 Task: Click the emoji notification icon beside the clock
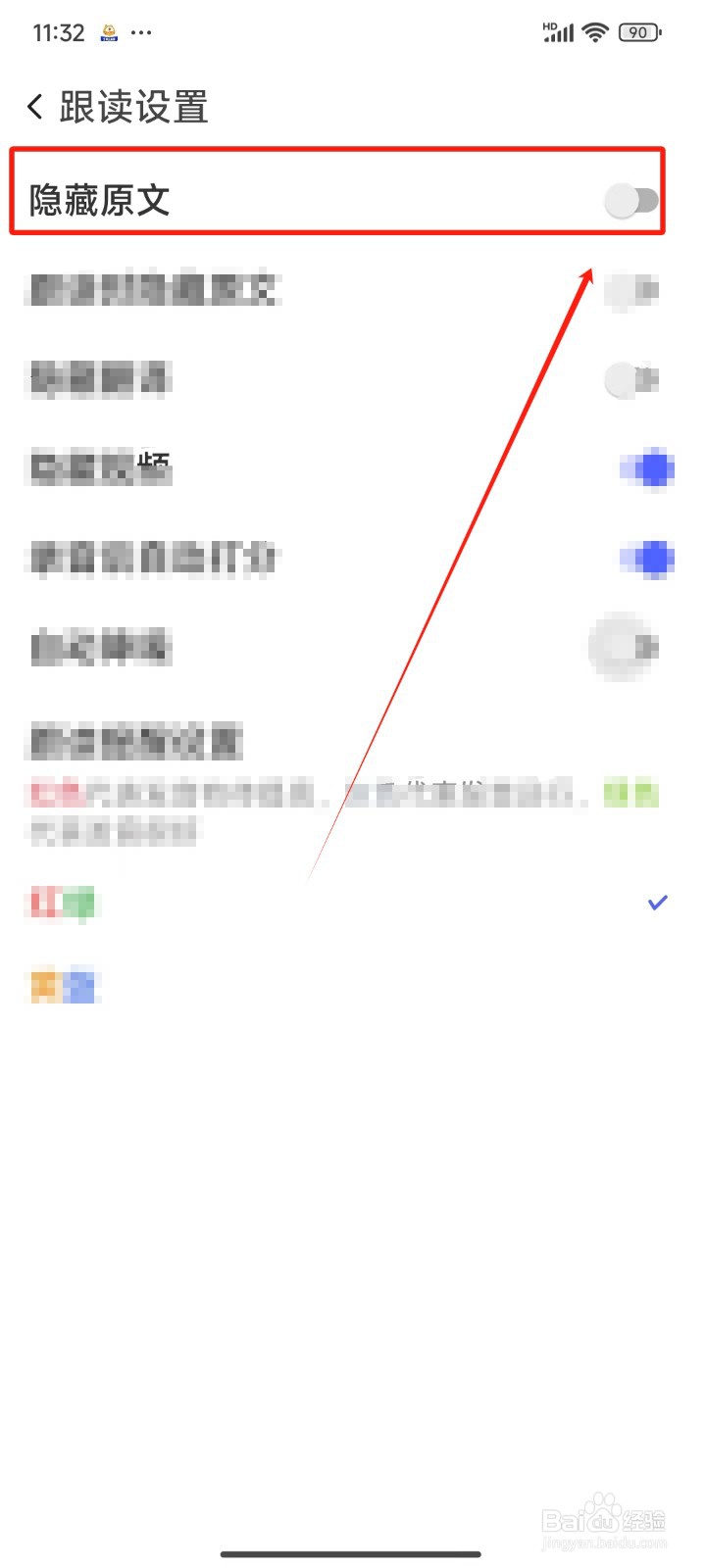[108, 29]
